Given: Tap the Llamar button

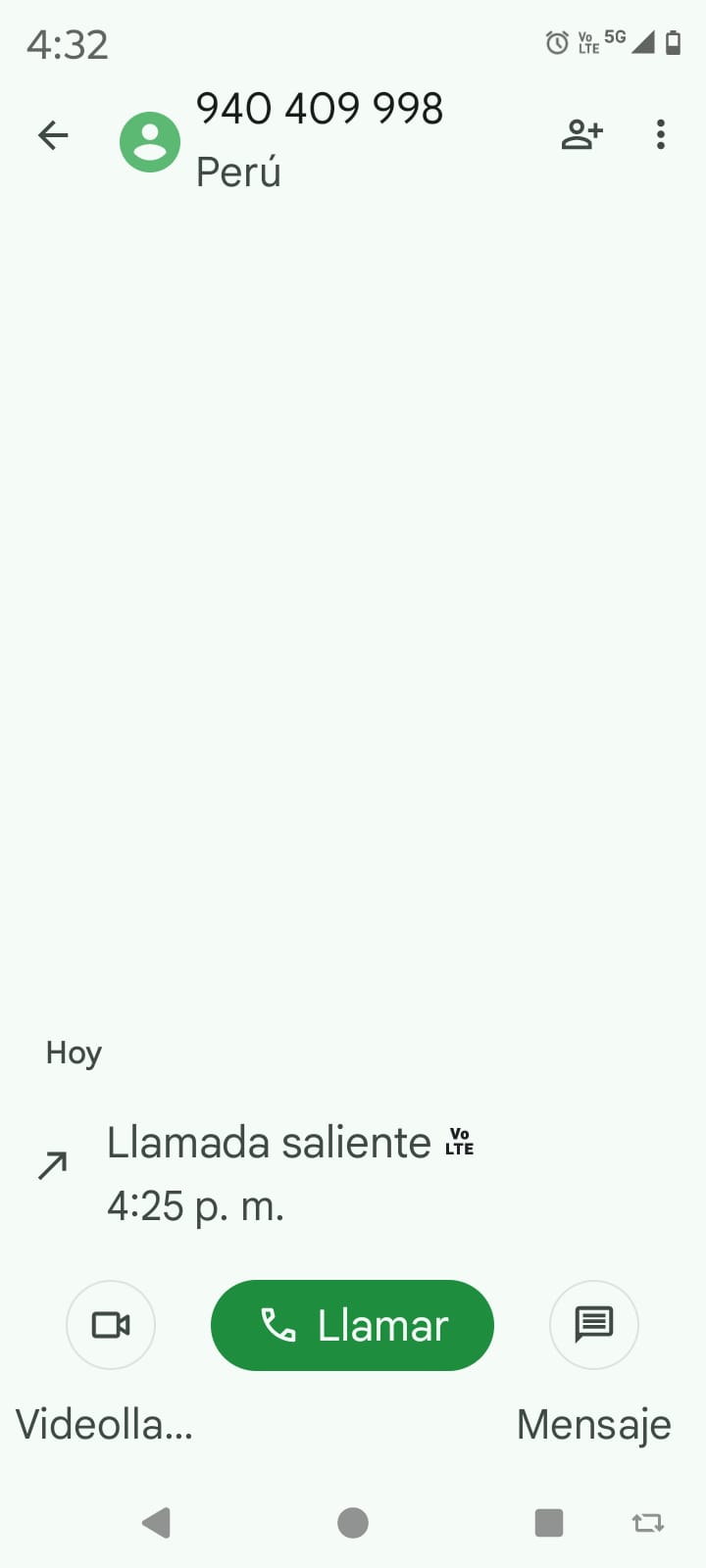Looking at the screenshot, I should (352, 1325).
